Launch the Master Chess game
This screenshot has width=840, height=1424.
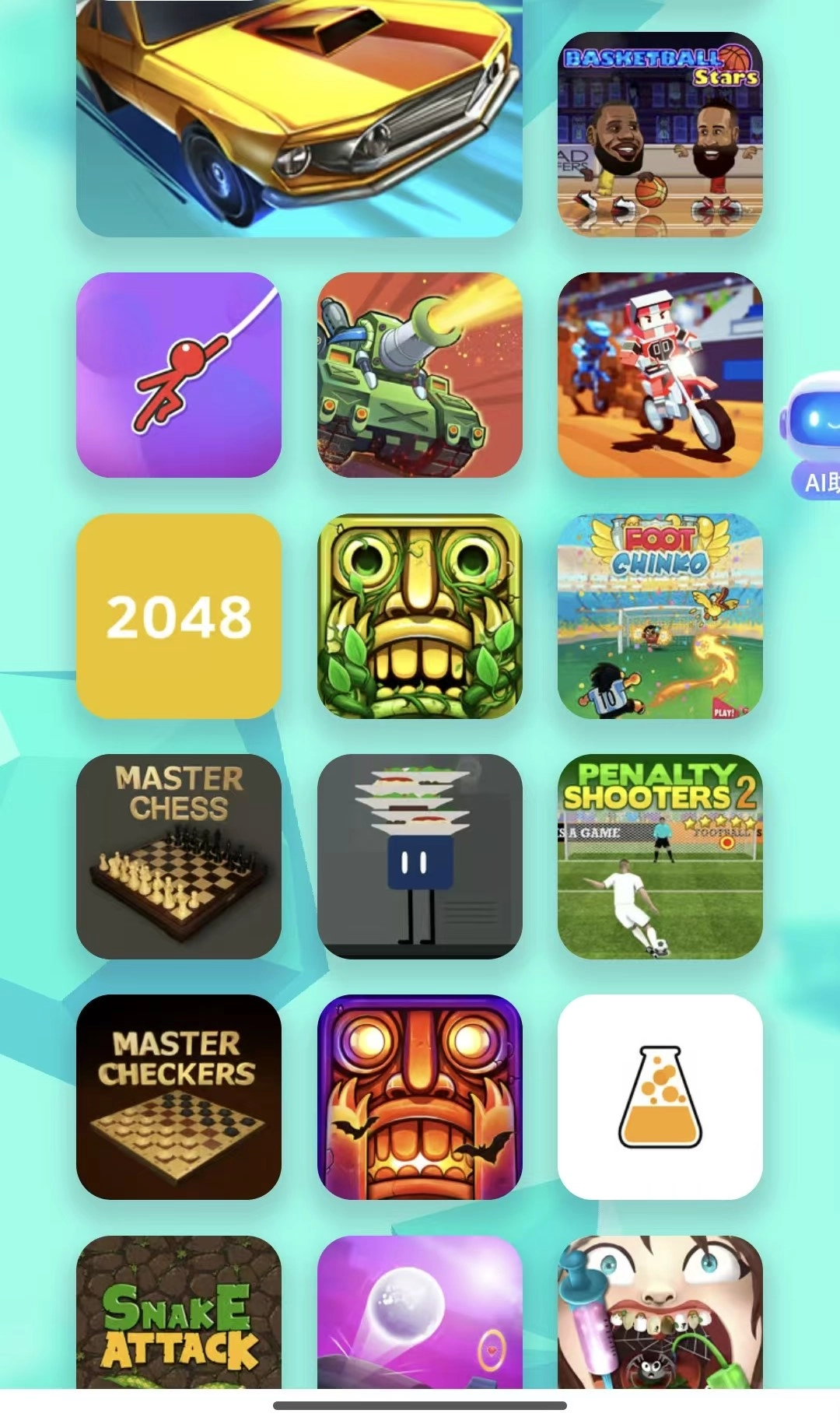178,856
